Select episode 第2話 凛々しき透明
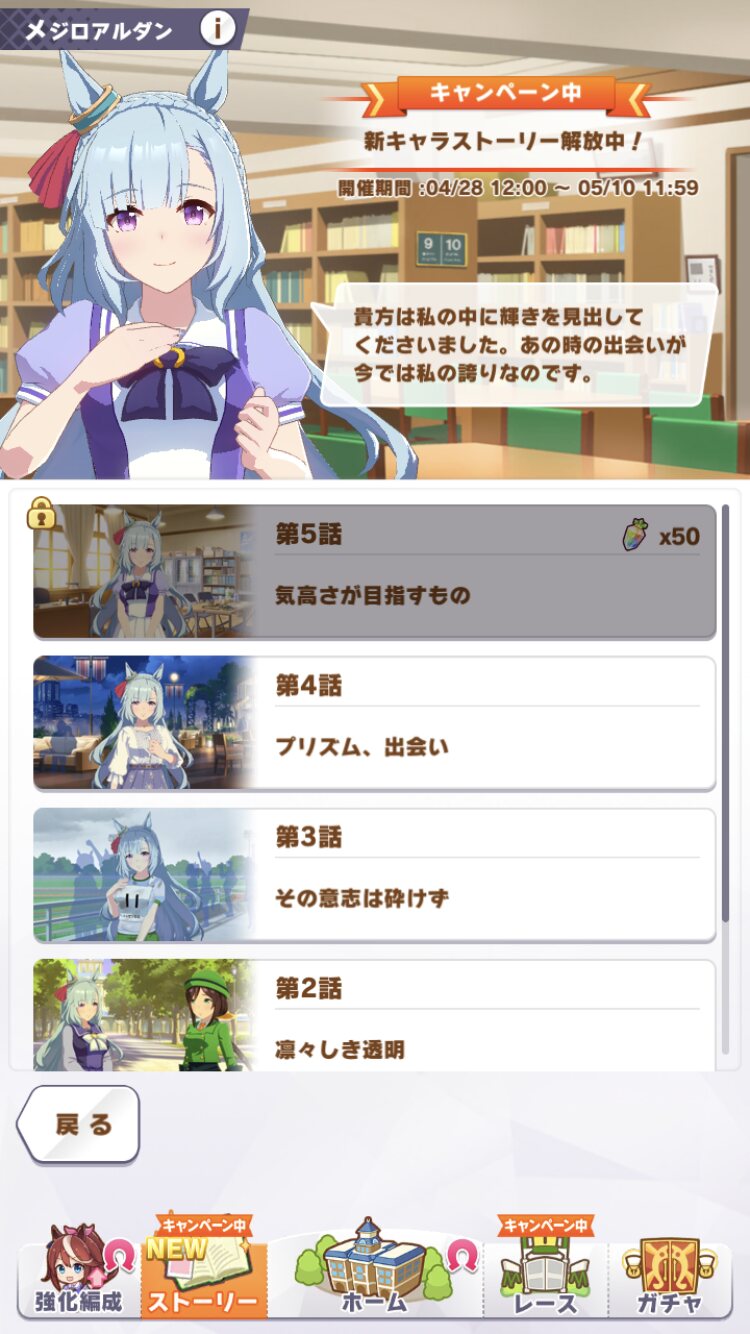750x1334 pixels. click(x=374, y=1015)
